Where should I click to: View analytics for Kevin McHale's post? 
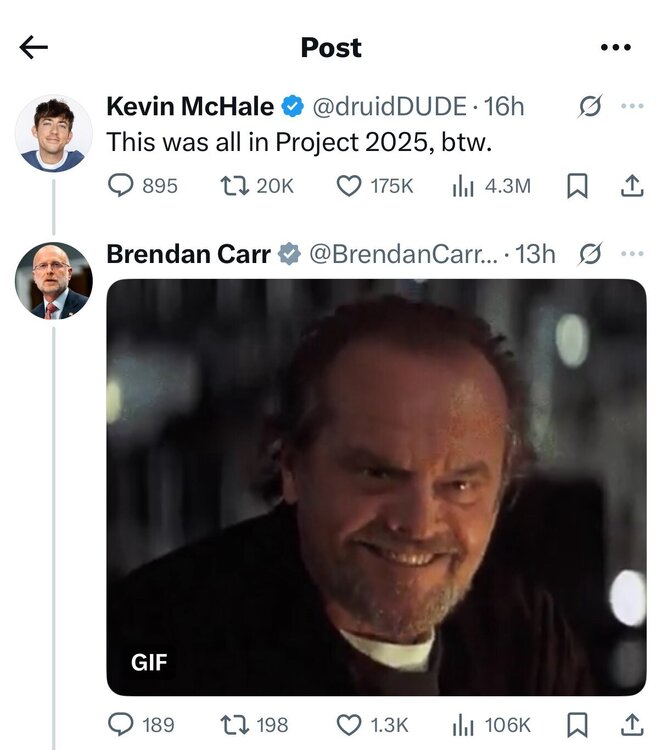(463, 186)
